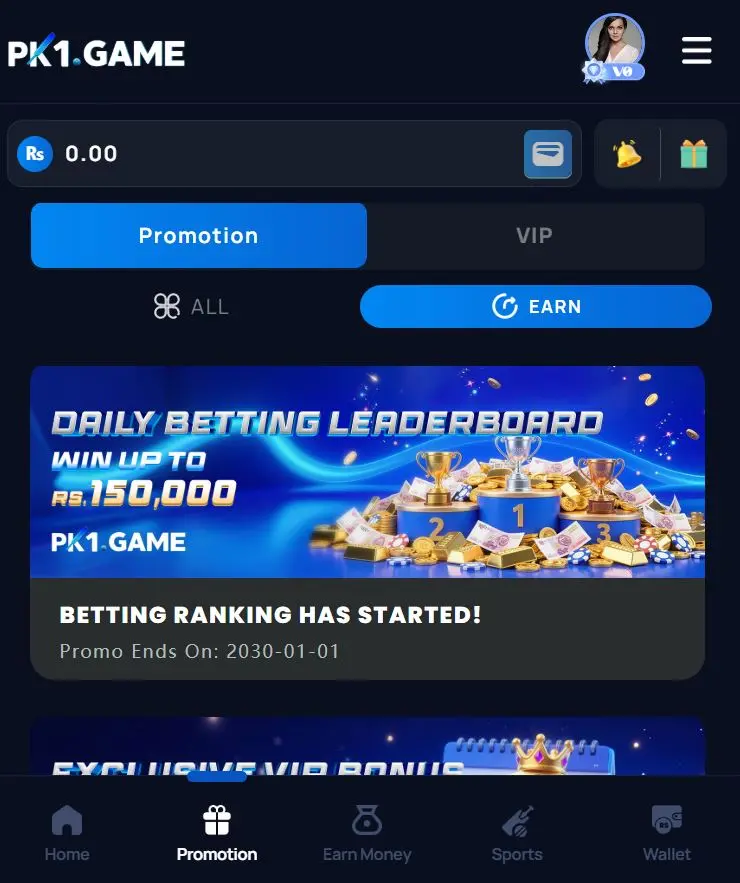The width and height of the screenshot is (740, 883).
Task: Open the hamburger menu
Action: 696,51
